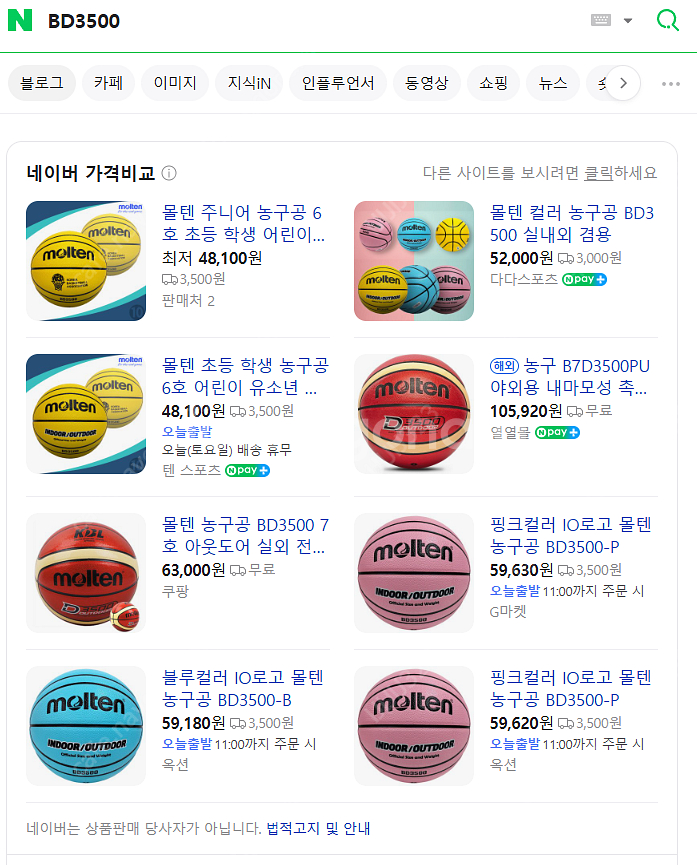
Task: Switch to the 블로그 tab
Action: [42, 83]
